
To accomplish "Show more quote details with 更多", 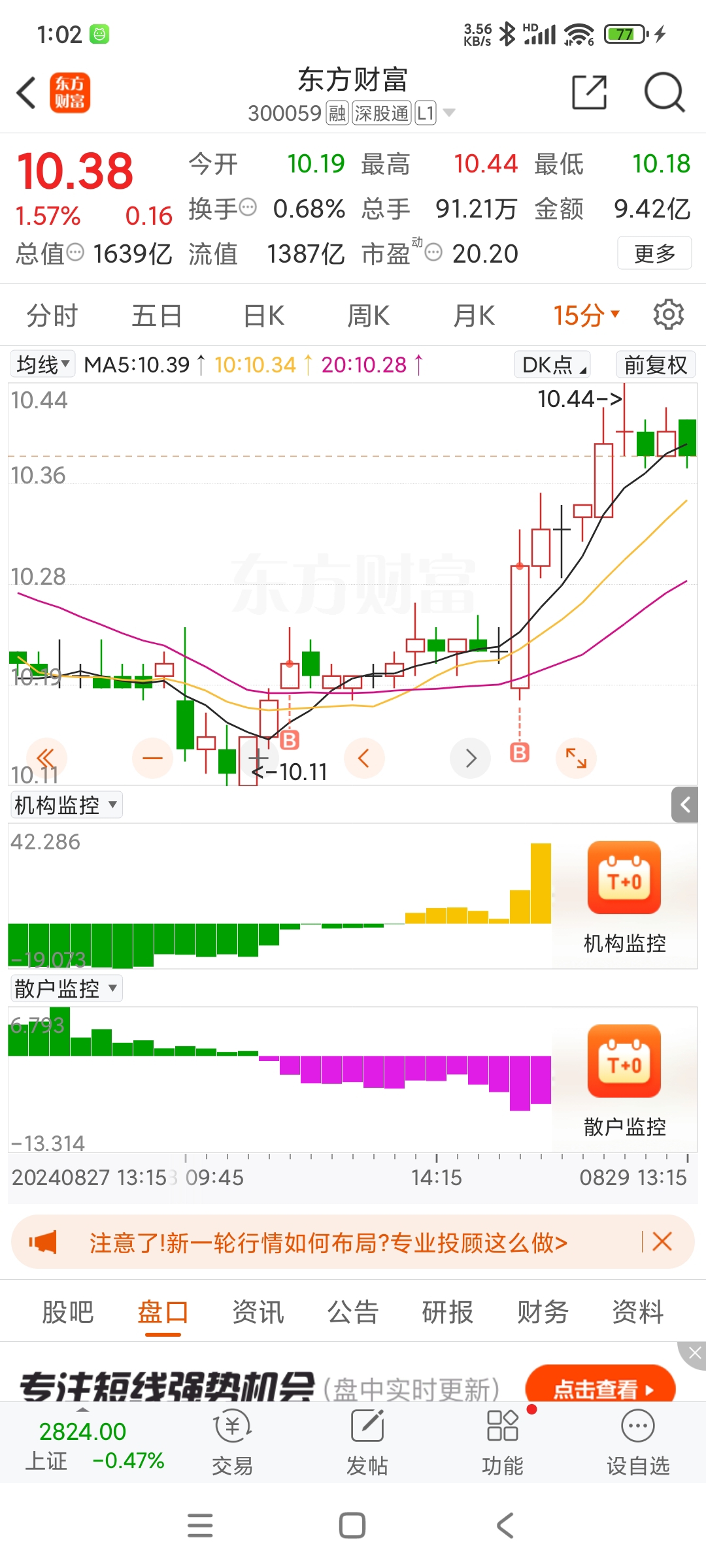I will point(654,253).
